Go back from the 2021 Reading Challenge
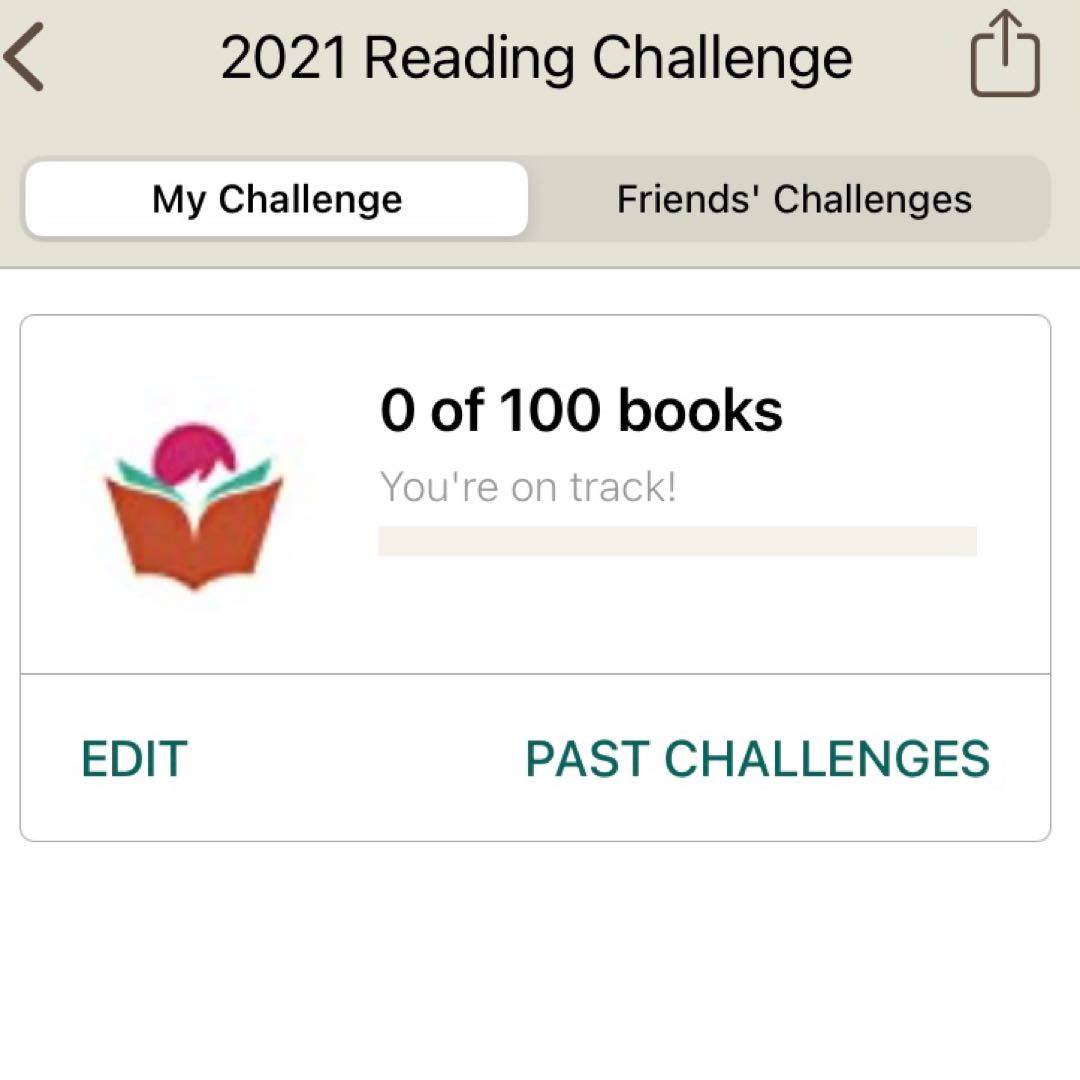1080x1080 pixels. coord(24,58)
